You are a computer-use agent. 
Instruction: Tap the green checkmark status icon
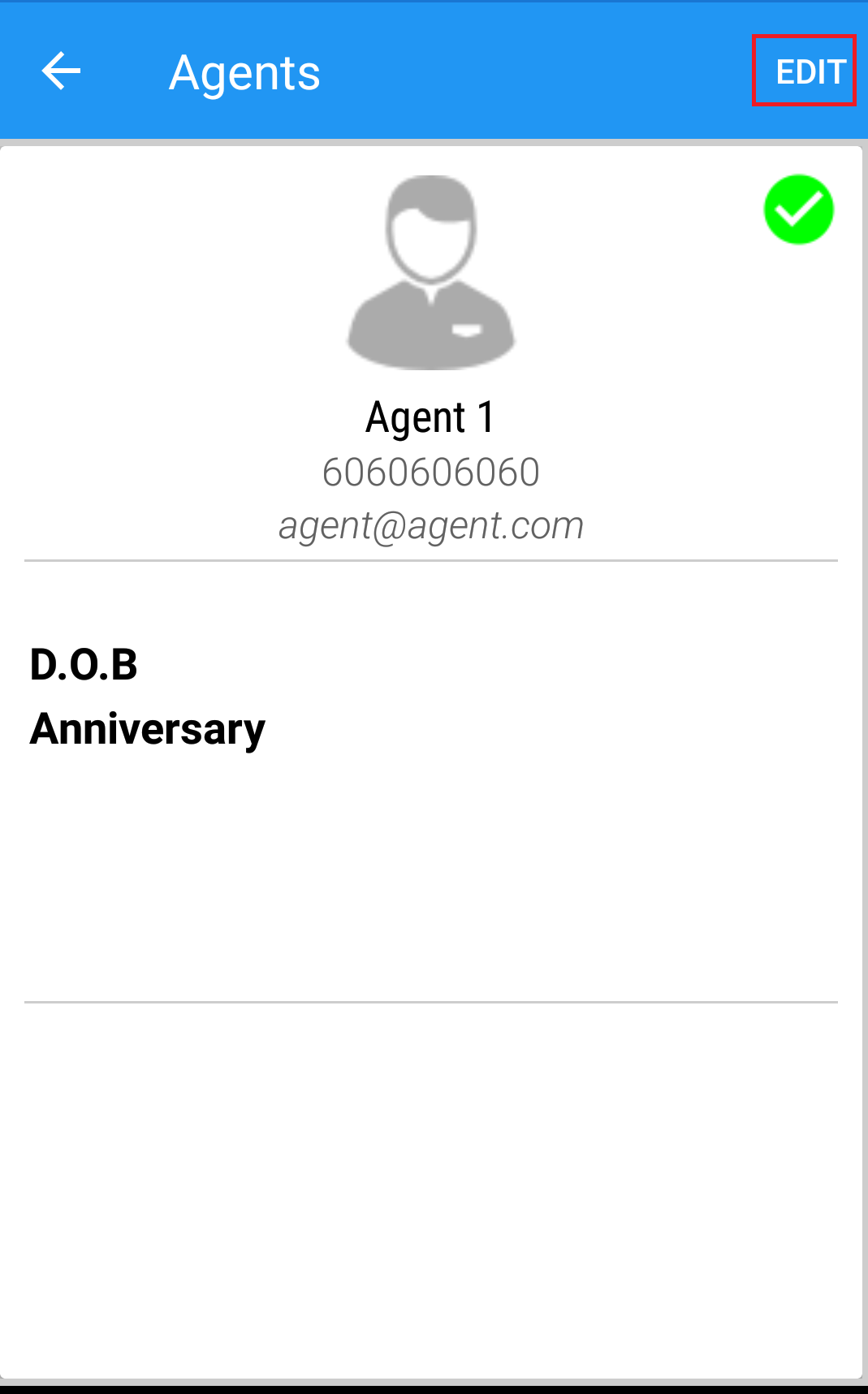pos(798,209)
